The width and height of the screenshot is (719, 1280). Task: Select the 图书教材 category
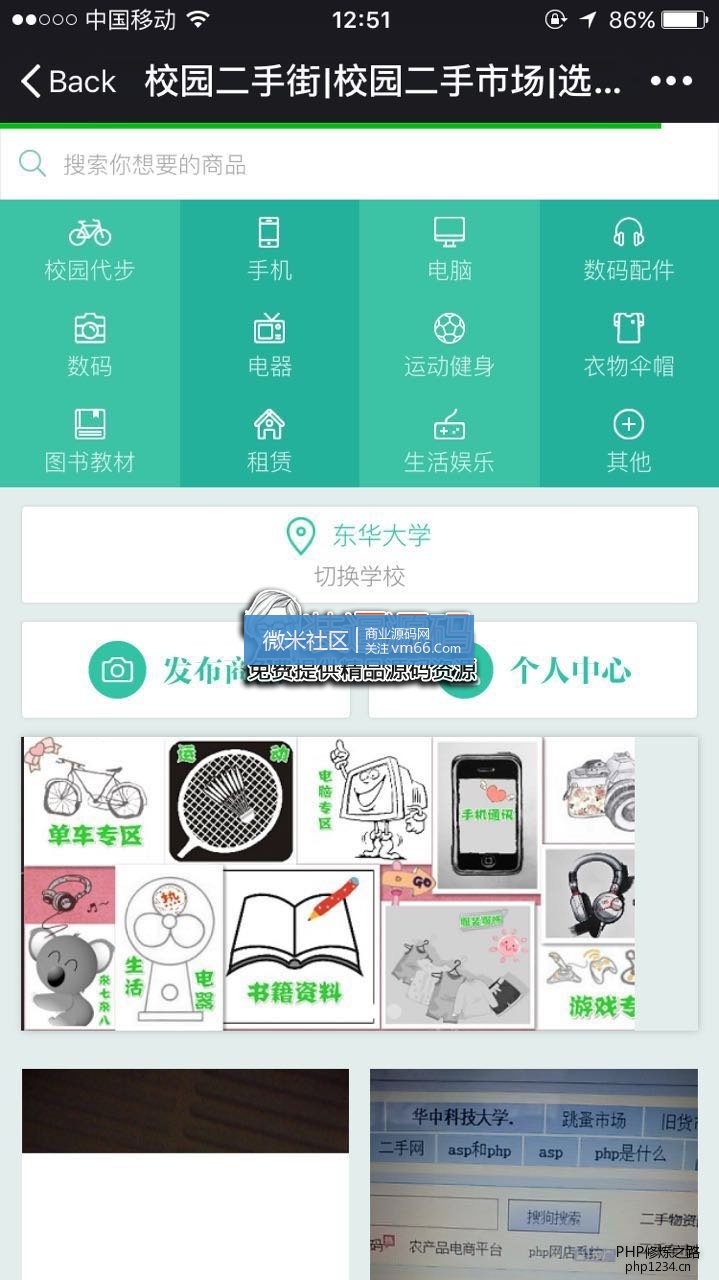point(90,440)
